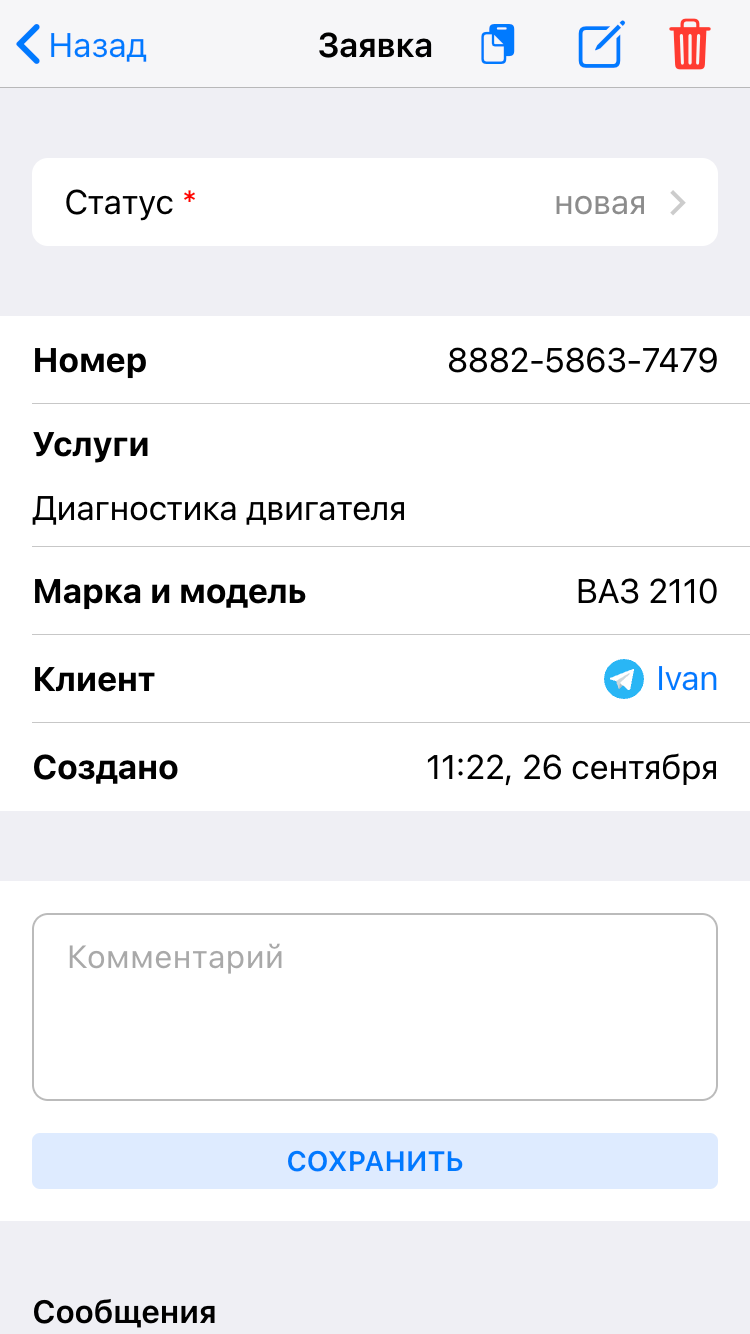Open client Ivan's Telegram link
The height and width of the screenshot is (1334, 750).
662,680
